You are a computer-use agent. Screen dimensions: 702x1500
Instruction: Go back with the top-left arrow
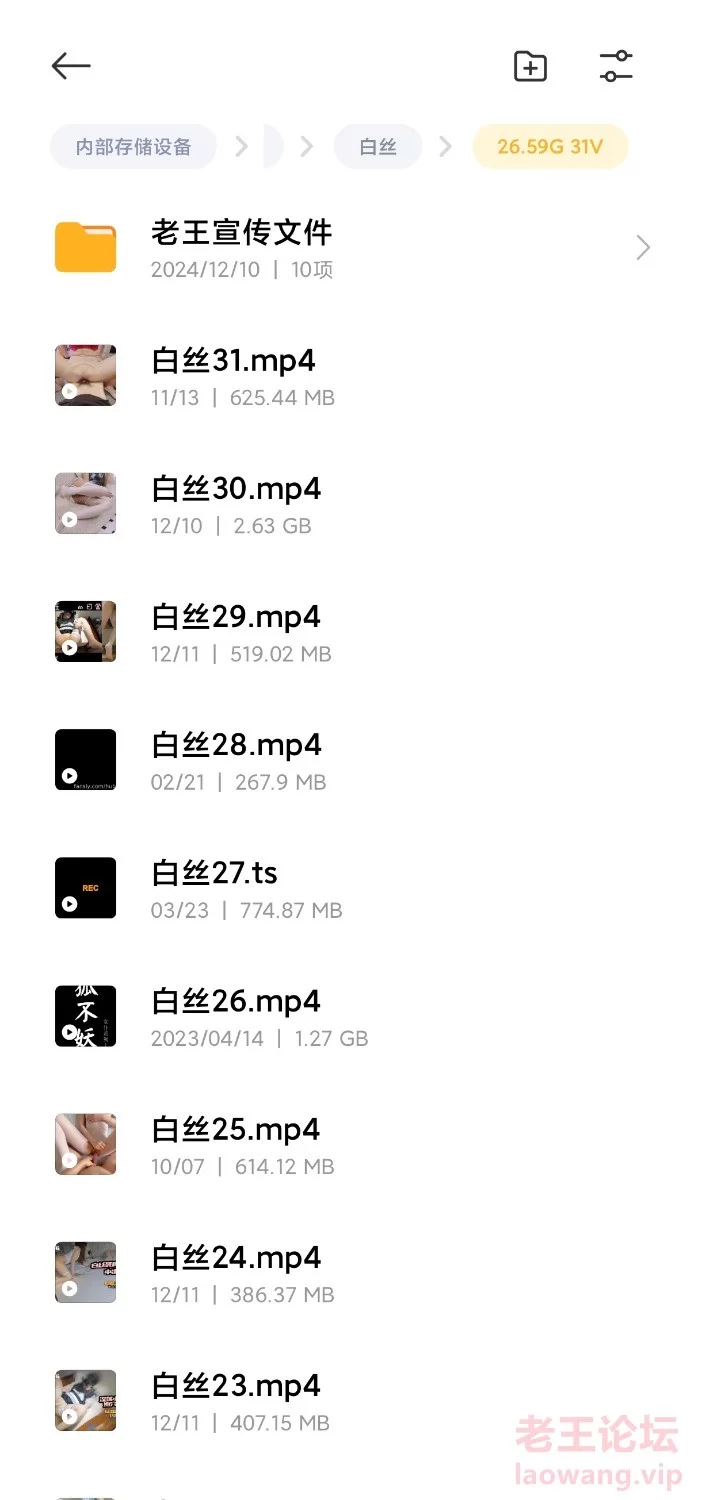[x=71, y=66]
